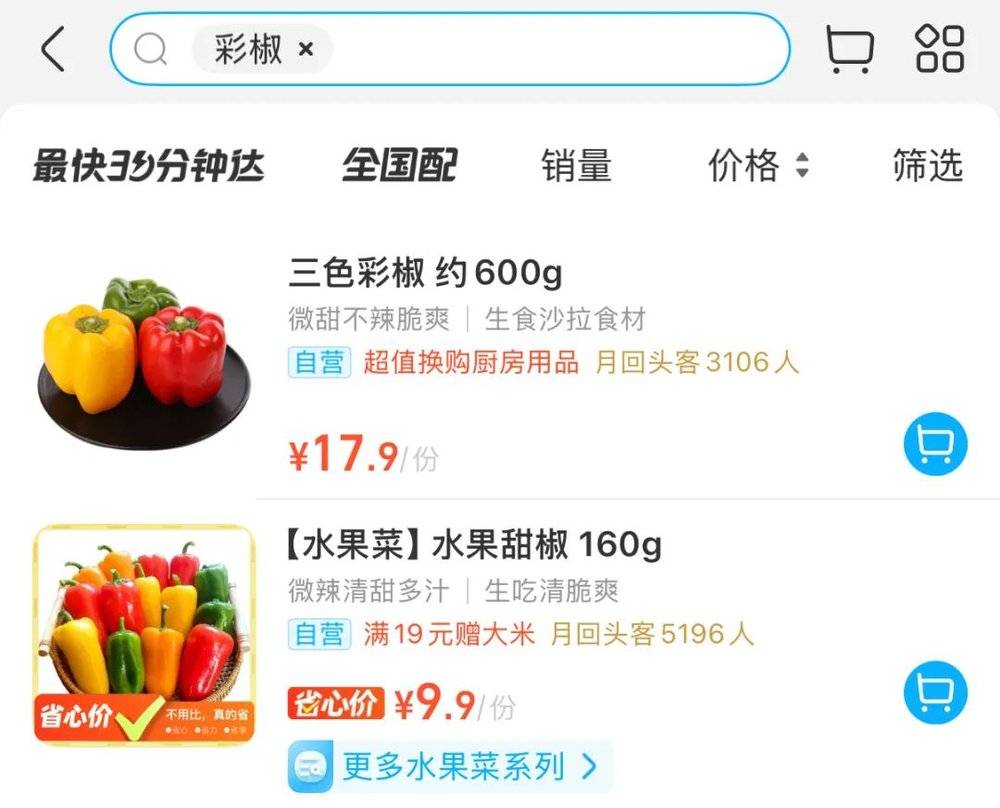Select the 最快30分钟达 filter tab
The height and width of the screenshot is (808, 1000).
point(148,166)
